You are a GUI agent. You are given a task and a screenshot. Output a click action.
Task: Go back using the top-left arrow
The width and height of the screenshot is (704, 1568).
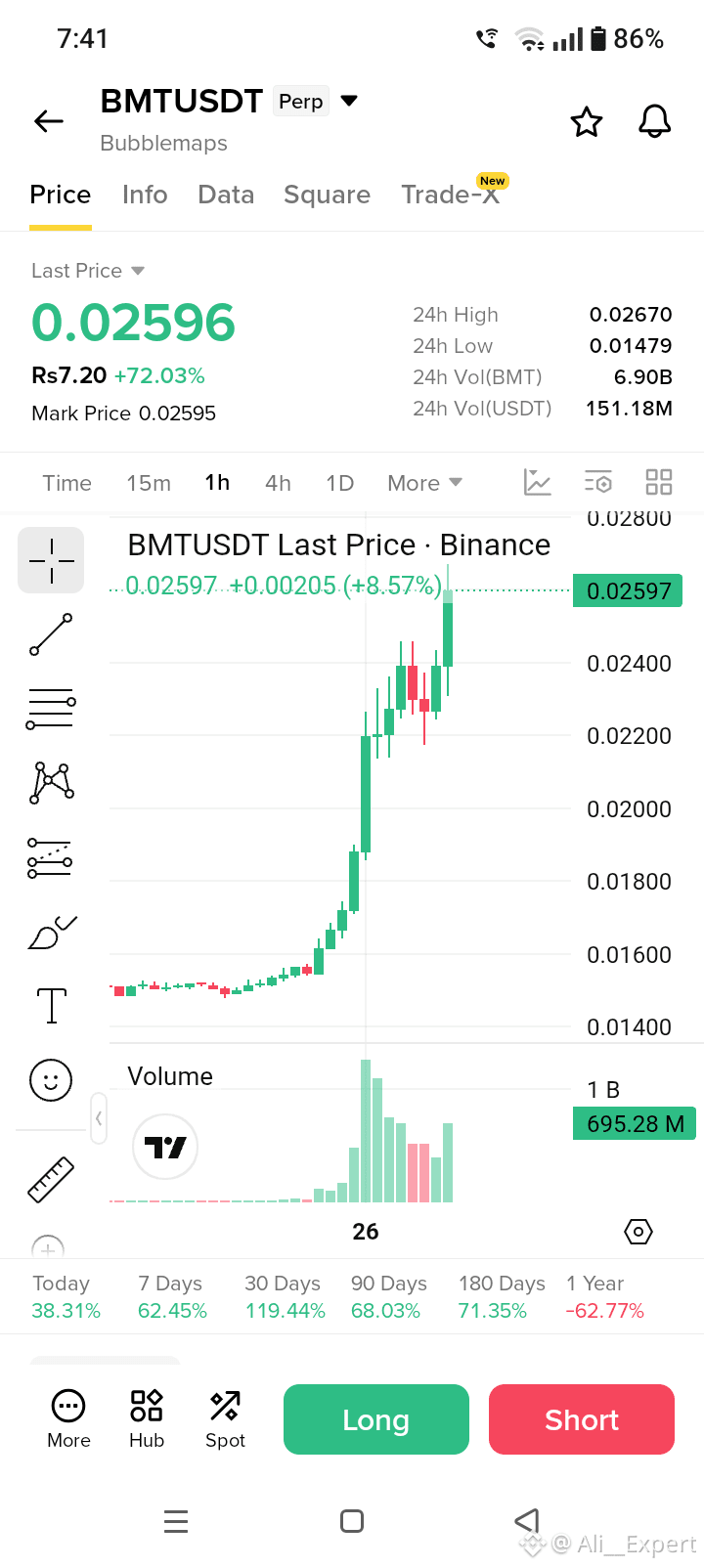pyautogui.click(x=48, y=121)
